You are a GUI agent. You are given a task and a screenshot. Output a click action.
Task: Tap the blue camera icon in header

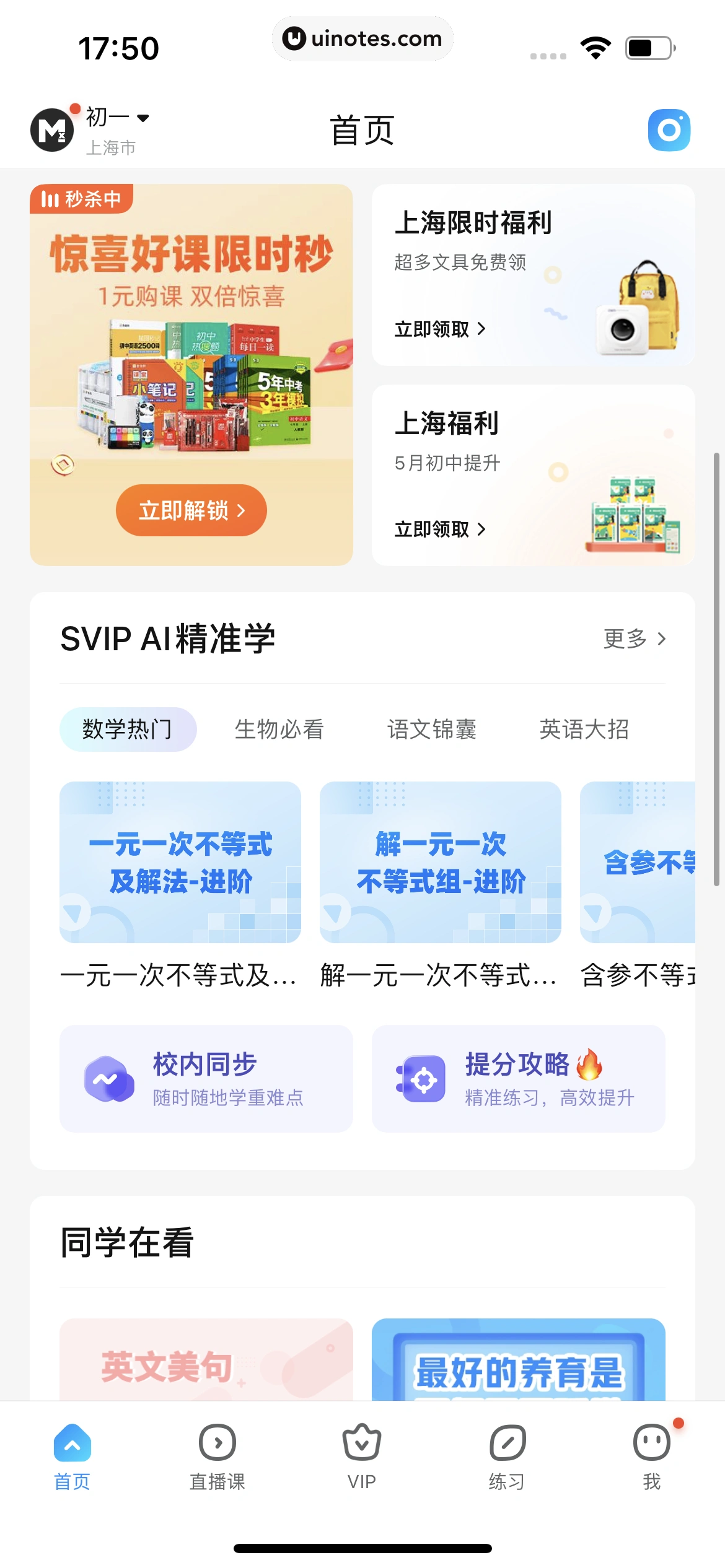point(669,130)
